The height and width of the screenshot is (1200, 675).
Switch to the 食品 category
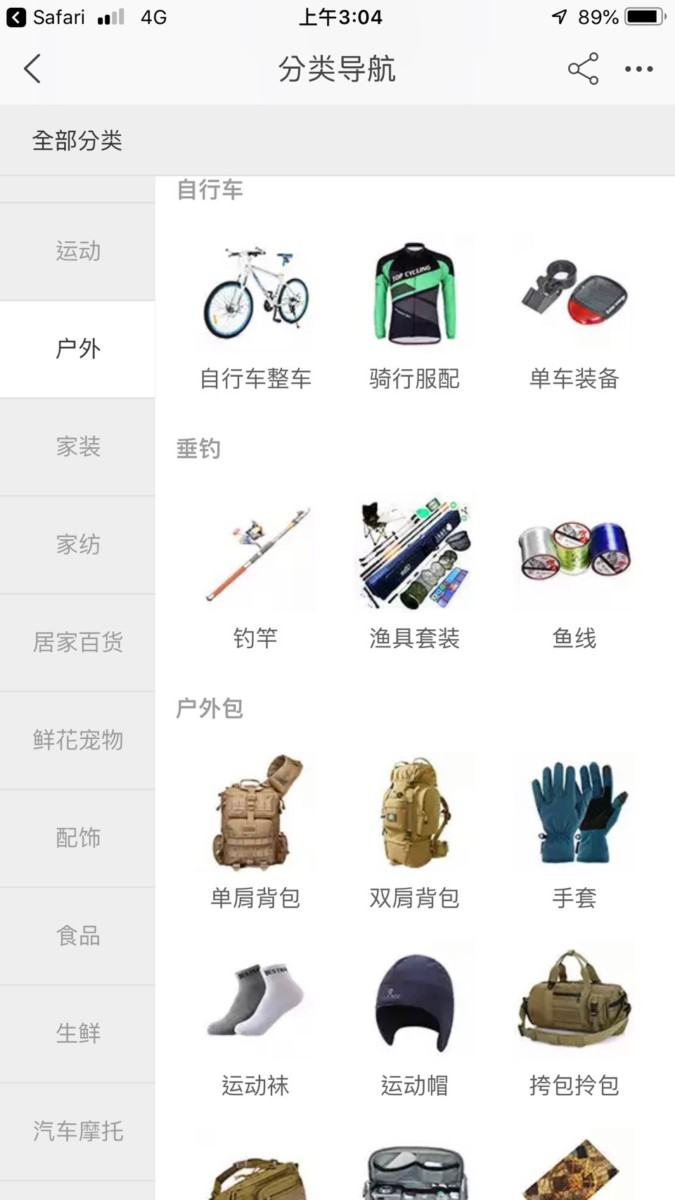(78, 936)
